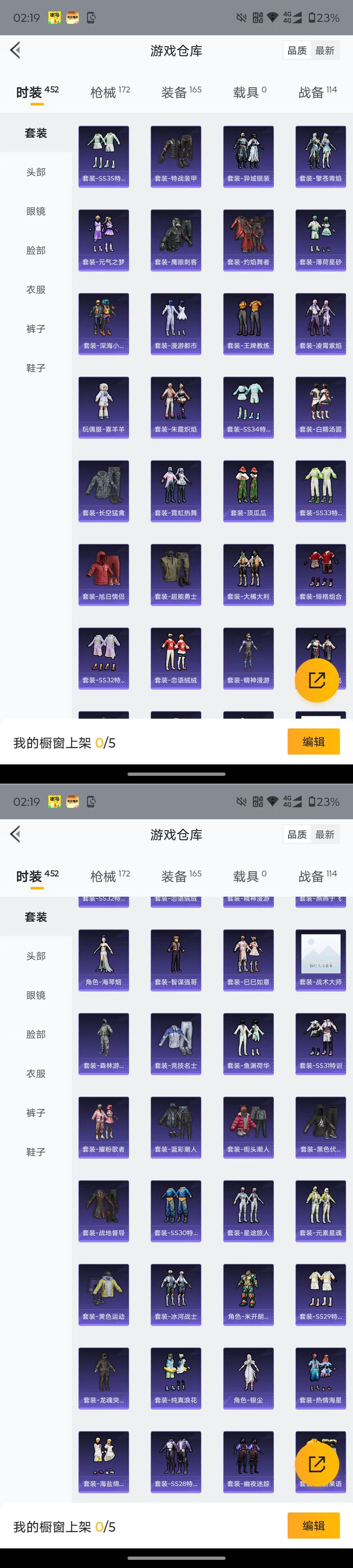View the 套装-灼焰舞者 outfit
Viewport: 353px width, 1568px height.
248,240
